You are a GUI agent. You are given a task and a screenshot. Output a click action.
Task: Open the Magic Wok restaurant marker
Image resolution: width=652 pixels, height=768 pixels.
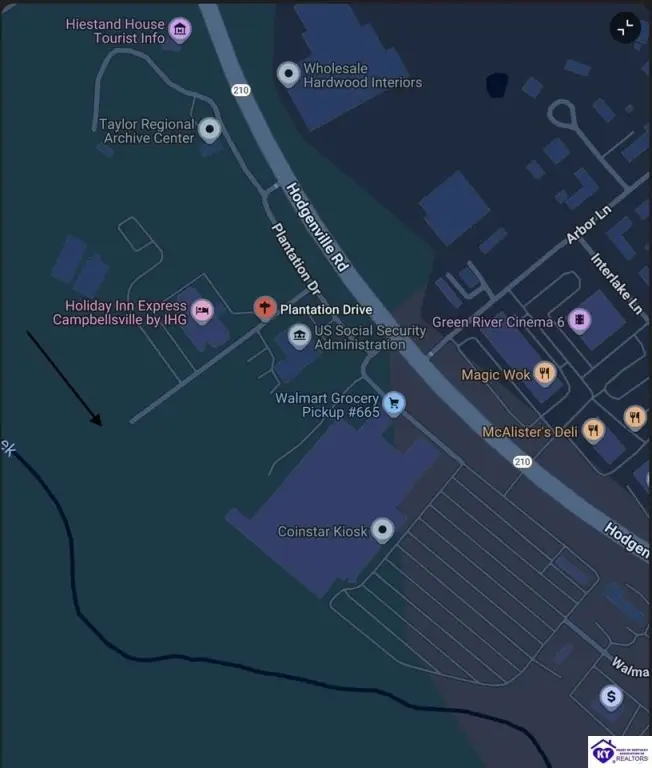pos(545,374)
